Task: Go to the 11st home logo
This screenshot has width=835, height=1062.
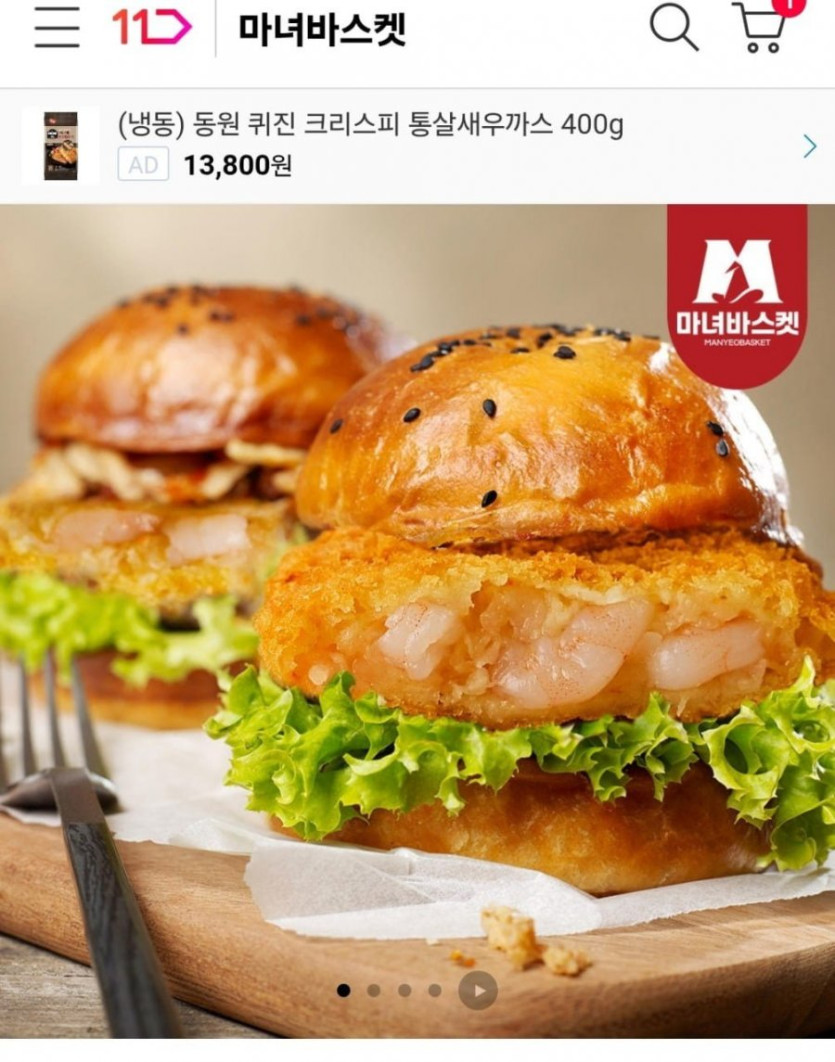Action: click(151, 27)
